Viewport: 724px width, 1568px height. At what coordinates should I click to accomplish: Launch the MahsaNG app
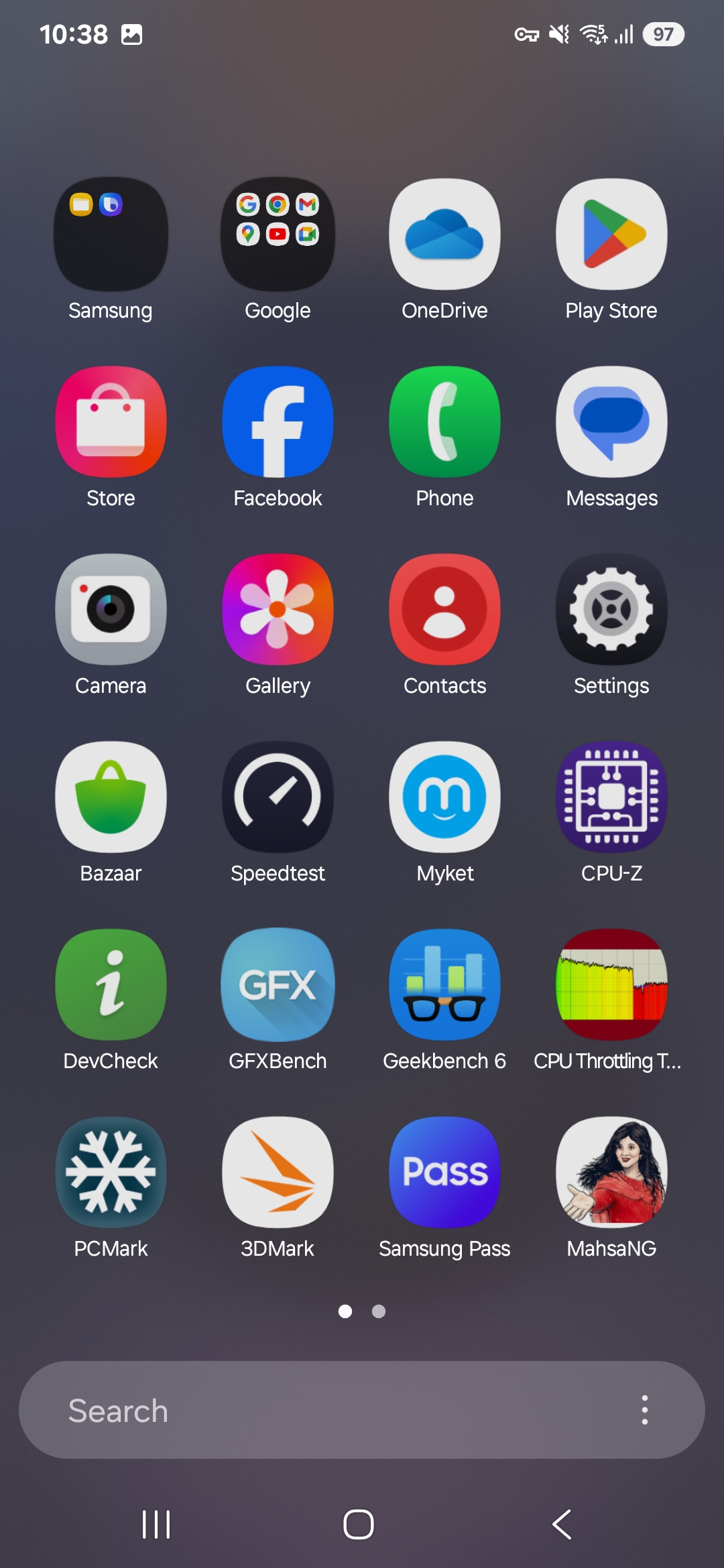tap(611, 1173)
